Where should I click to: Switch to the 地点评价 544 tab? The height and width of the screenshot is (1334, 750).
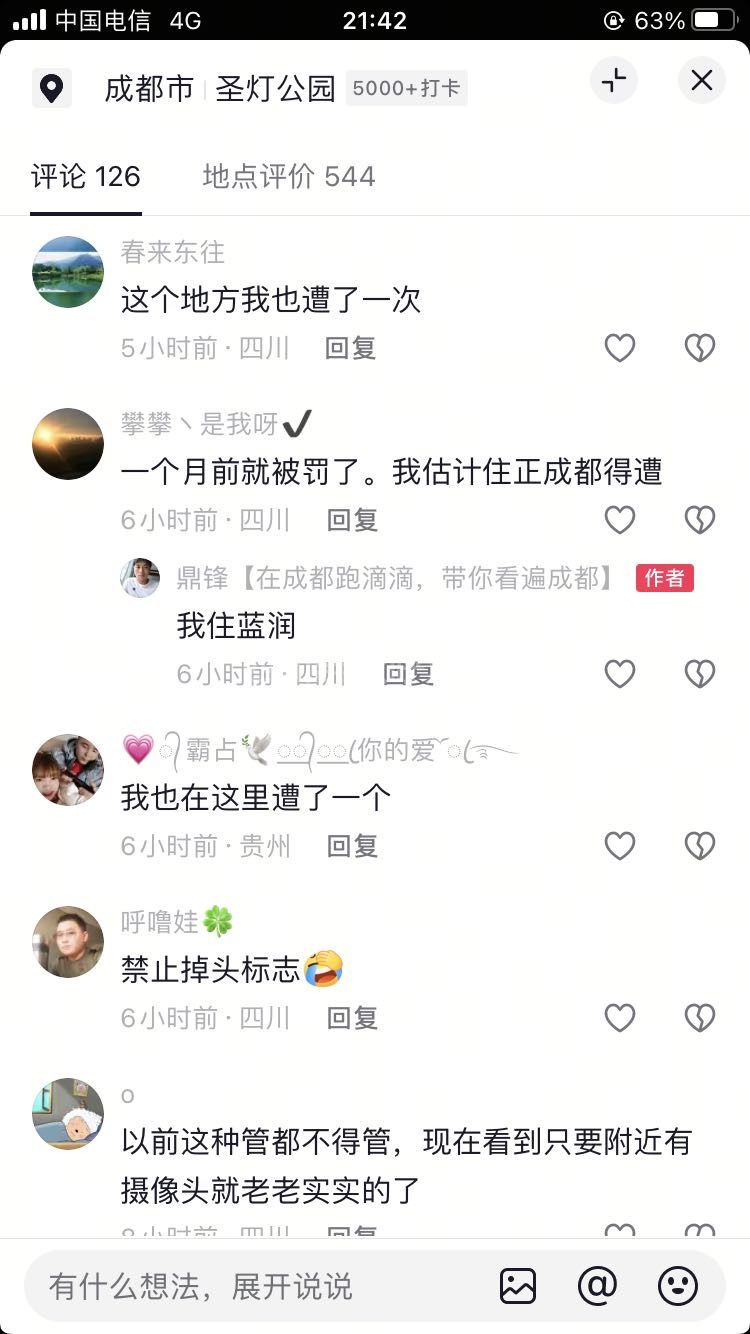point(289,177)
